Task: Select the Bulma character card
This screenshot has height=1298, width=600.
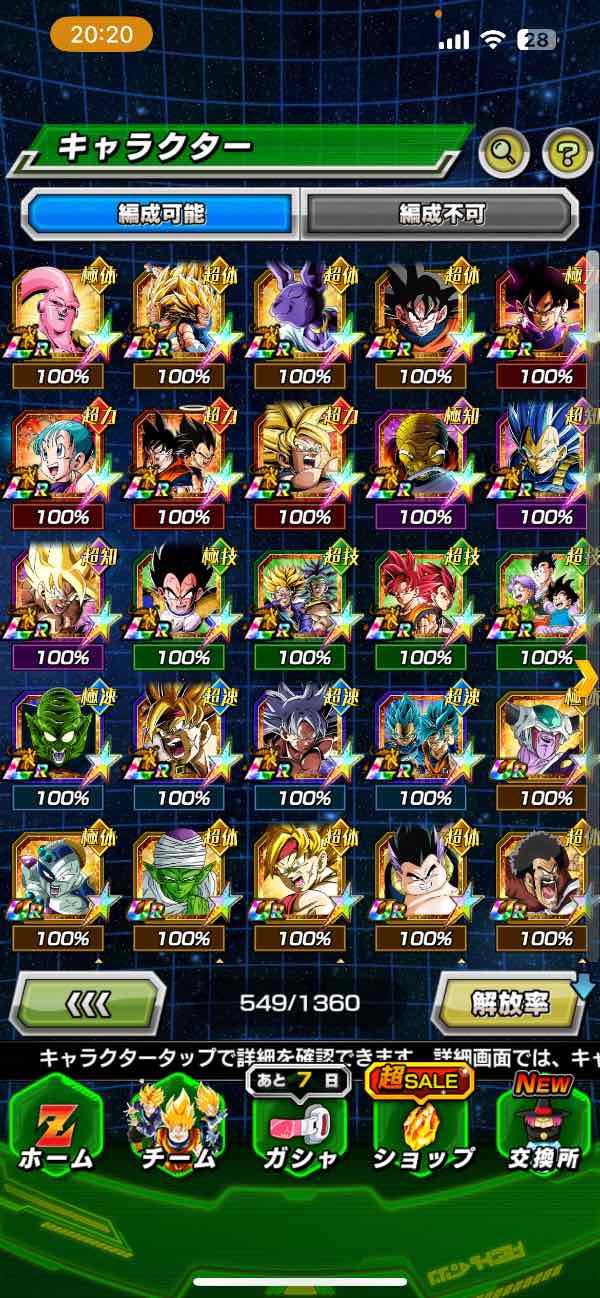Action: (62, 455)
